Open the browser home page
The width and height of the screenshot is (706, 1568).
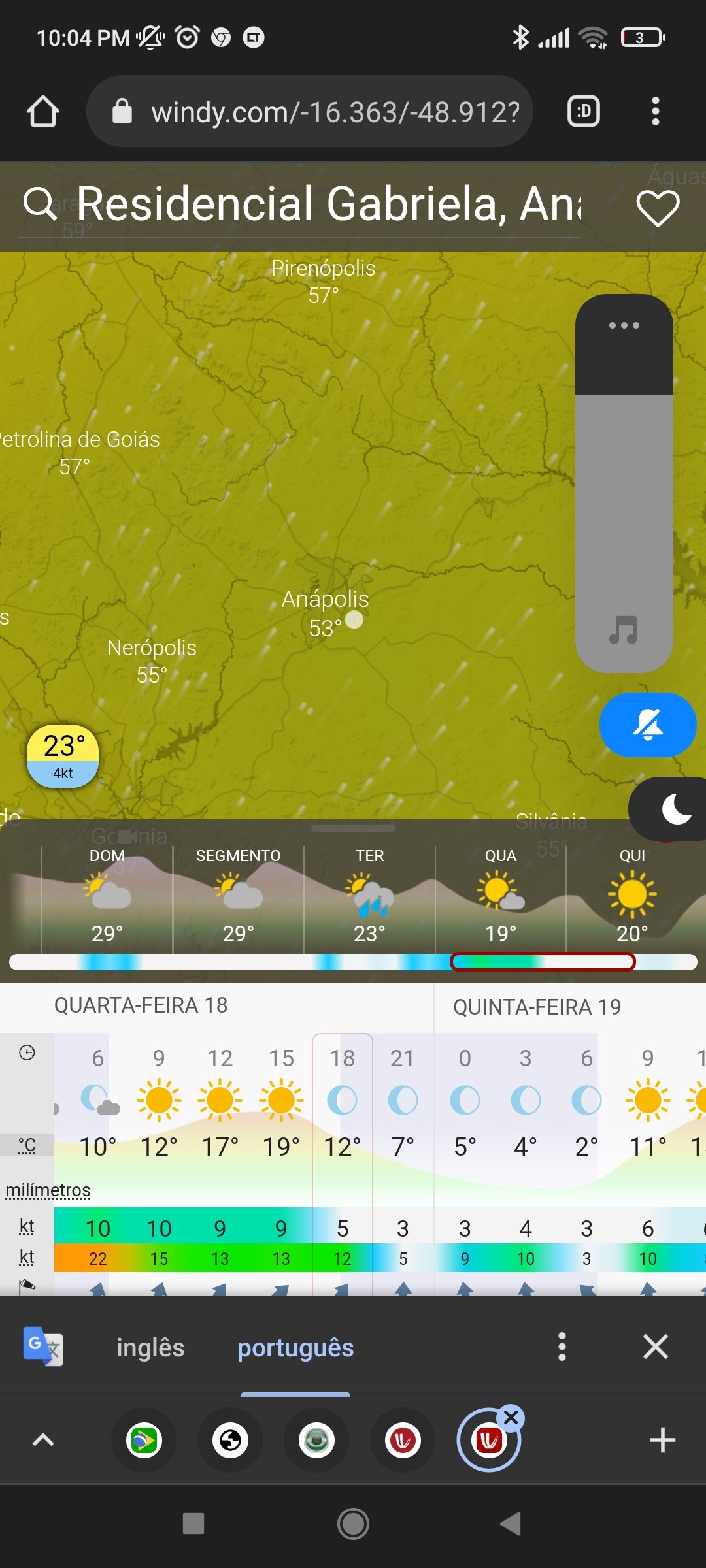(x=43, y=111)
